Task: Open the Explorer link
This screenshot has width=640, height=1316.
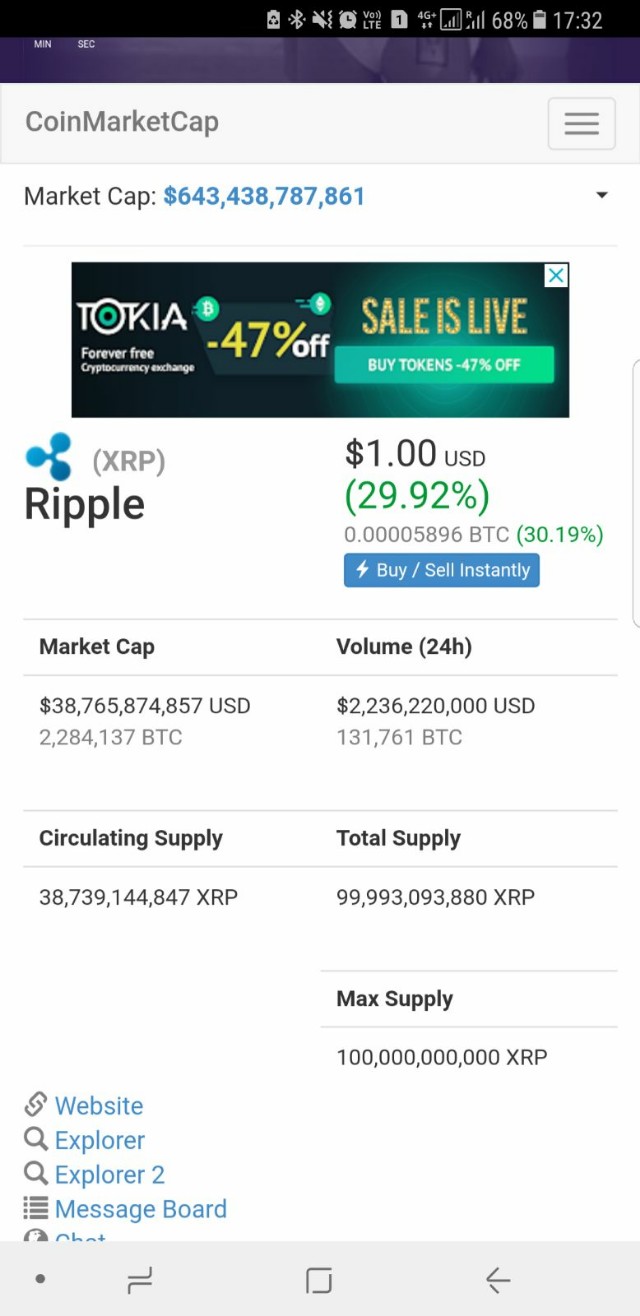Action: click(100, 1140)
